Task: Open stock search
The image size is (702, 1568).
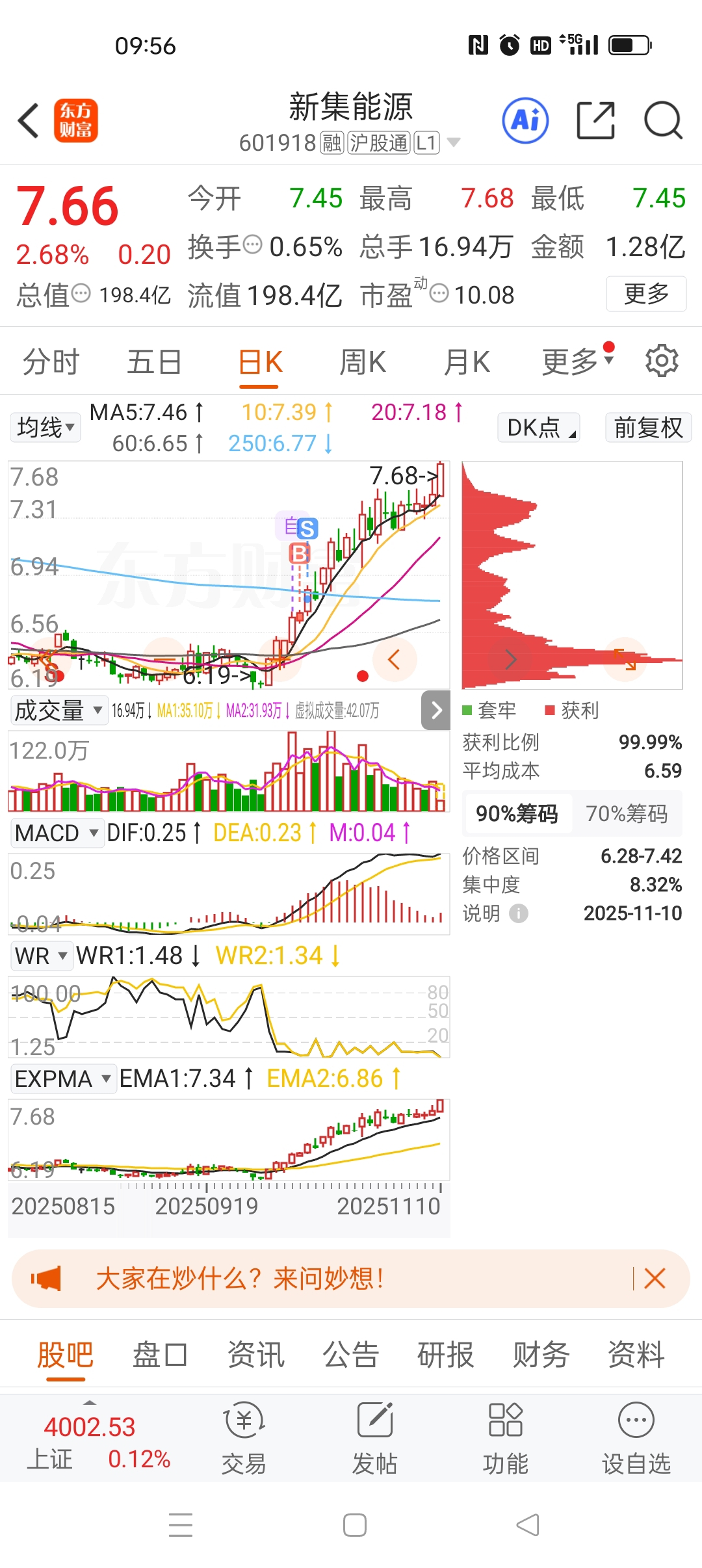Action: pos(662,121)
